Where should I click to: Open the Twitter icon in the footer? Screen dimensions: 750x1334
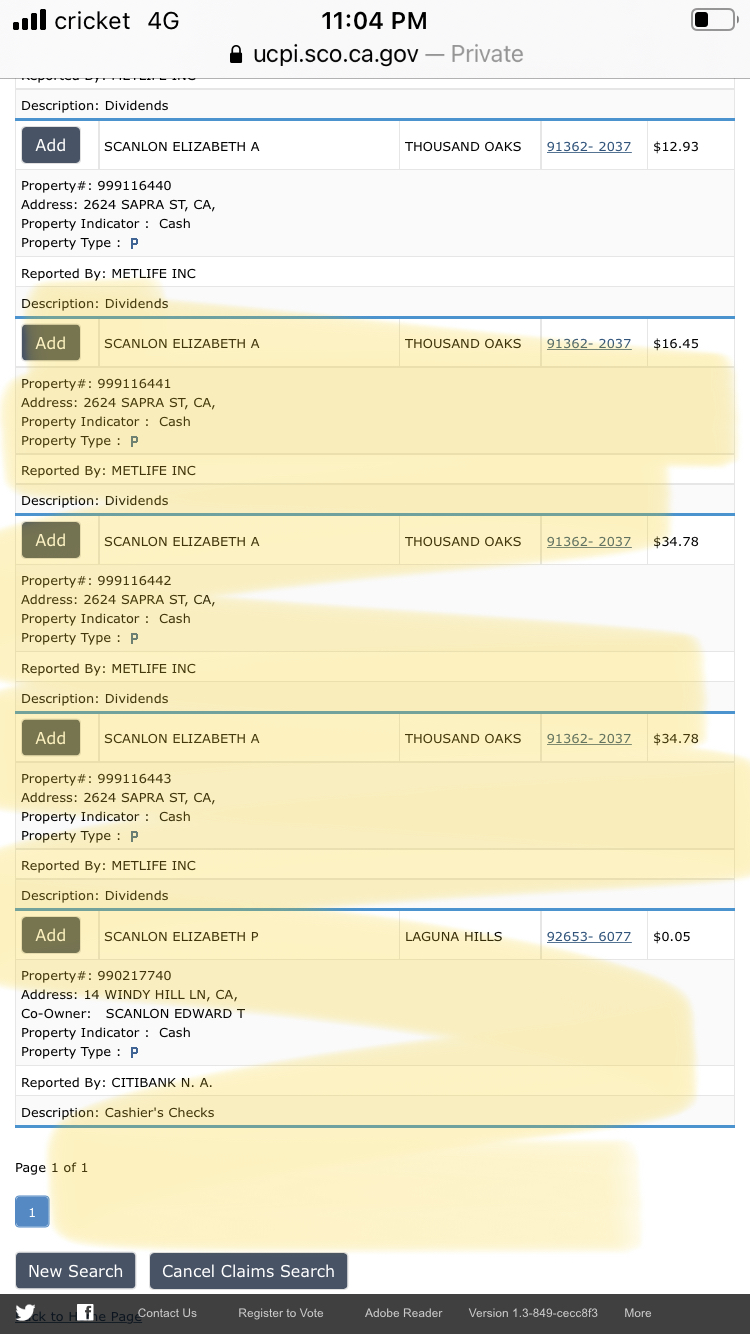click(x=26, y=1313)
